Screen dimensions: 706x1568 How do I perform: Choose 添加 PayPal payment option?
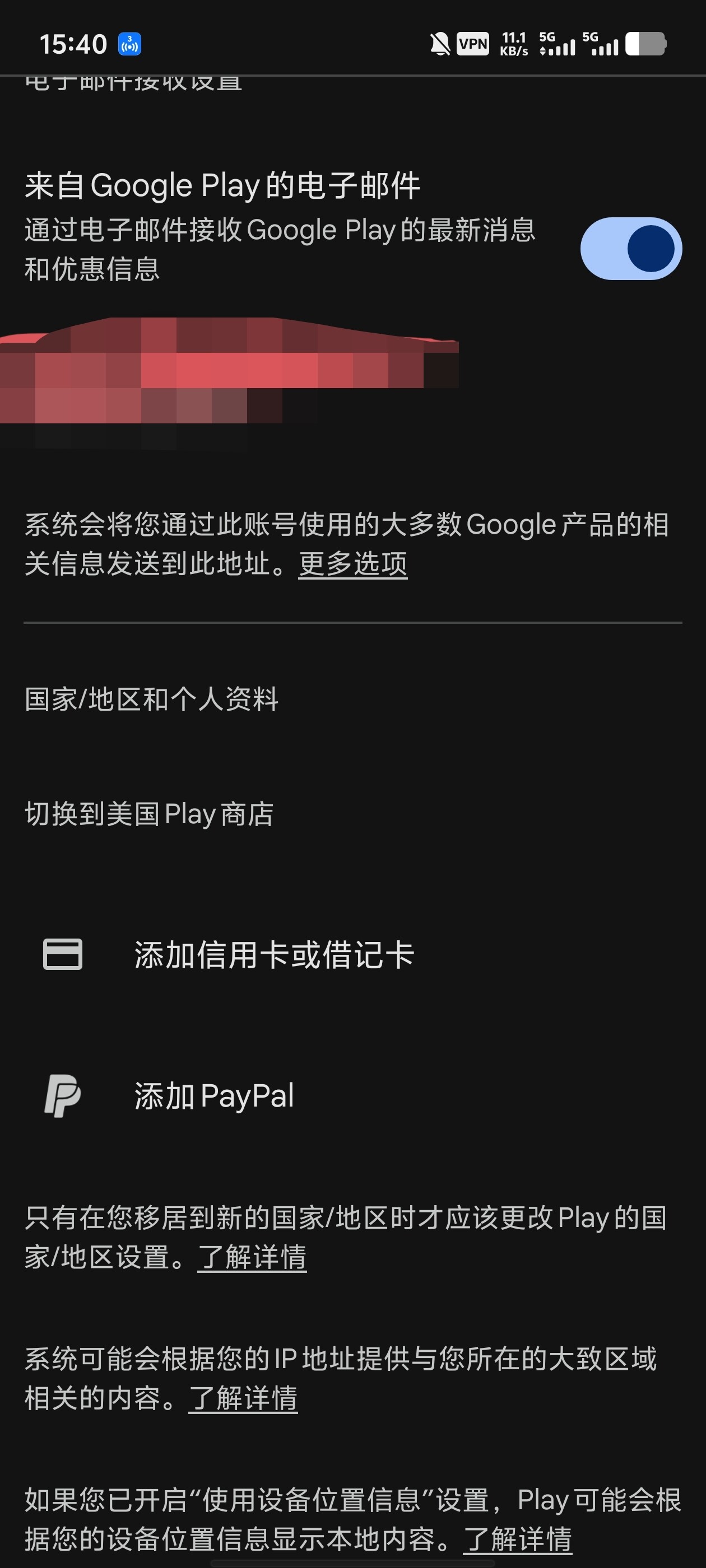tap(352, 1096)
